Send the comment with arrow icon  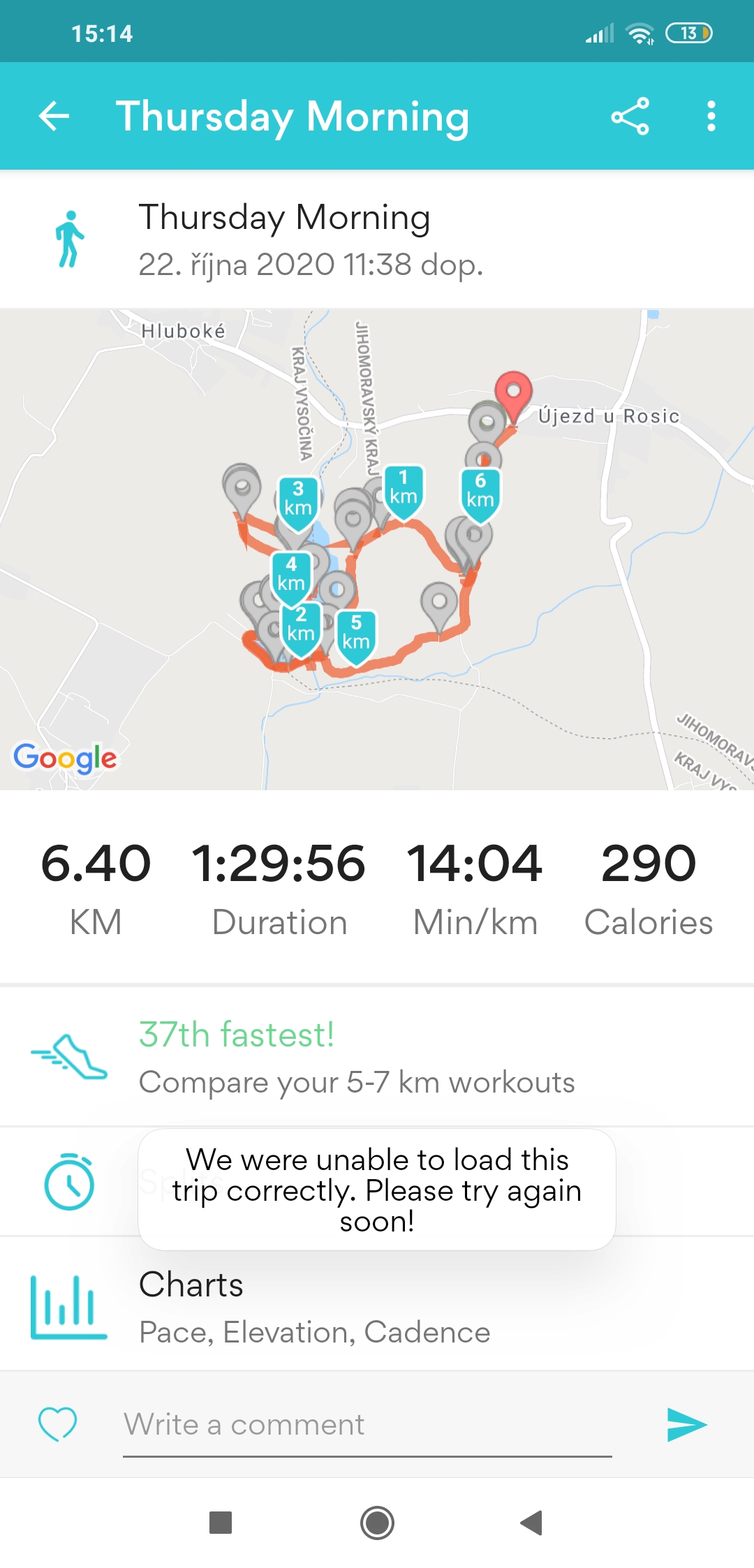click(687, 1424)
